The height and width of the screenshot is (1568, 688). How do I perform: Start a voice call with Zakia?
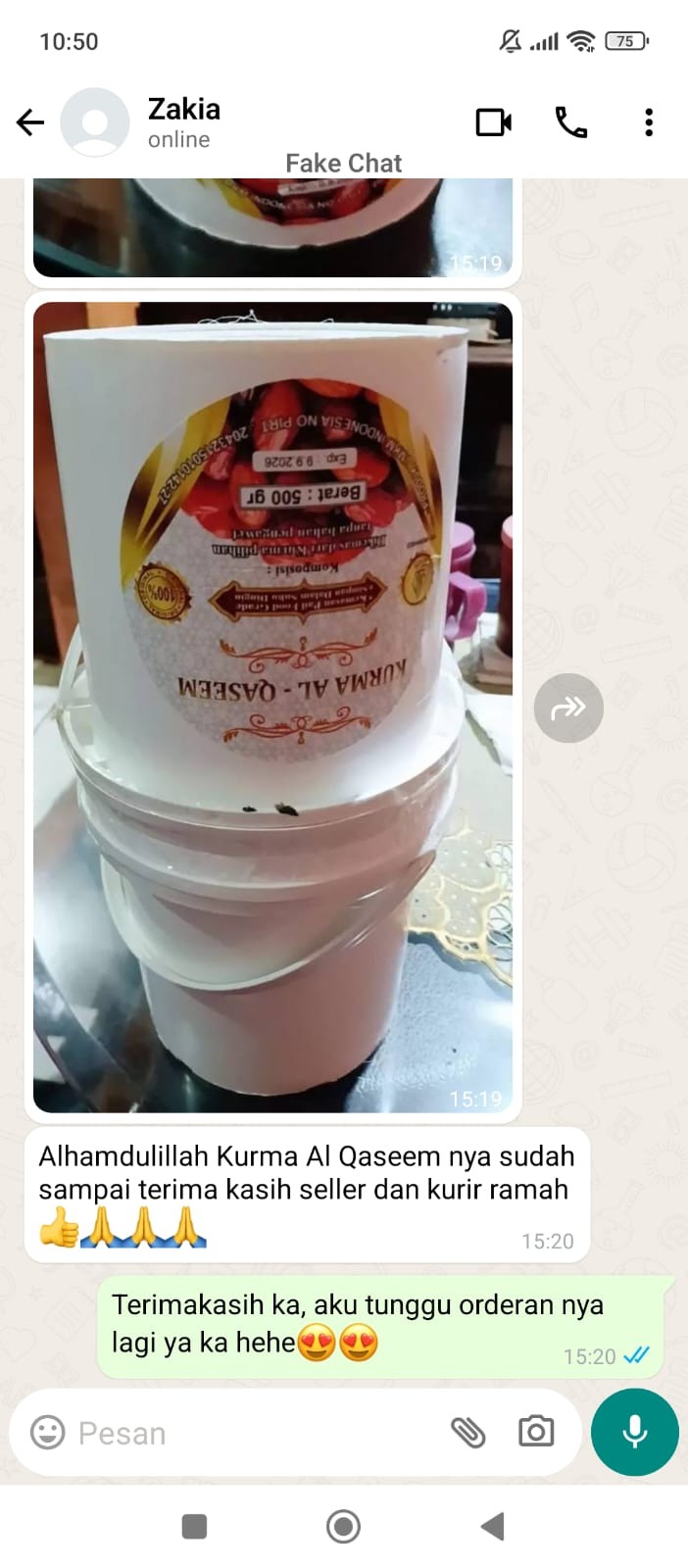point(571,122)
